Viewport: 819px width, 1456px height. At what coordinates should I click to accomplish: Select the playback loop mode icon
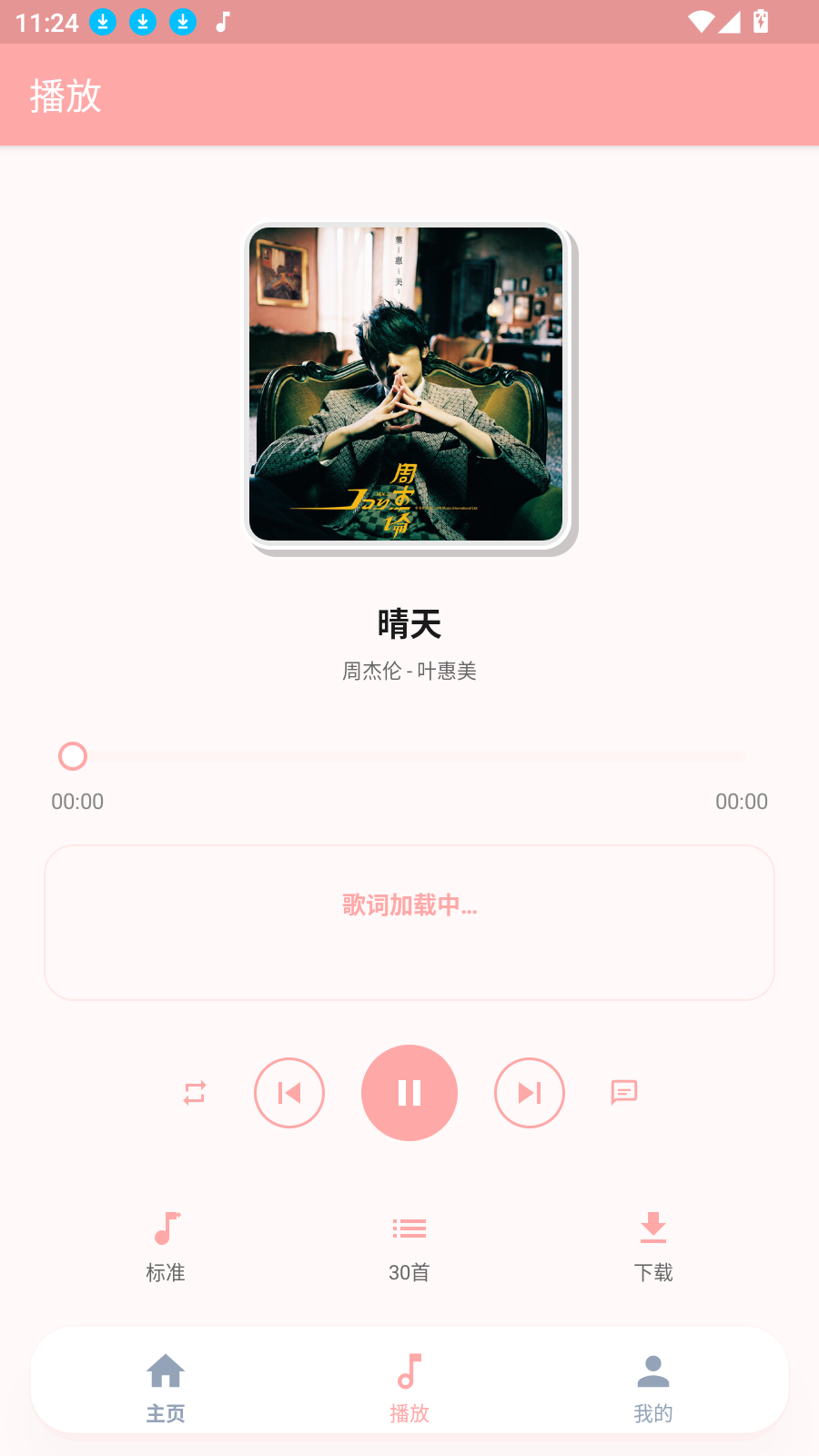point(193,1093)
